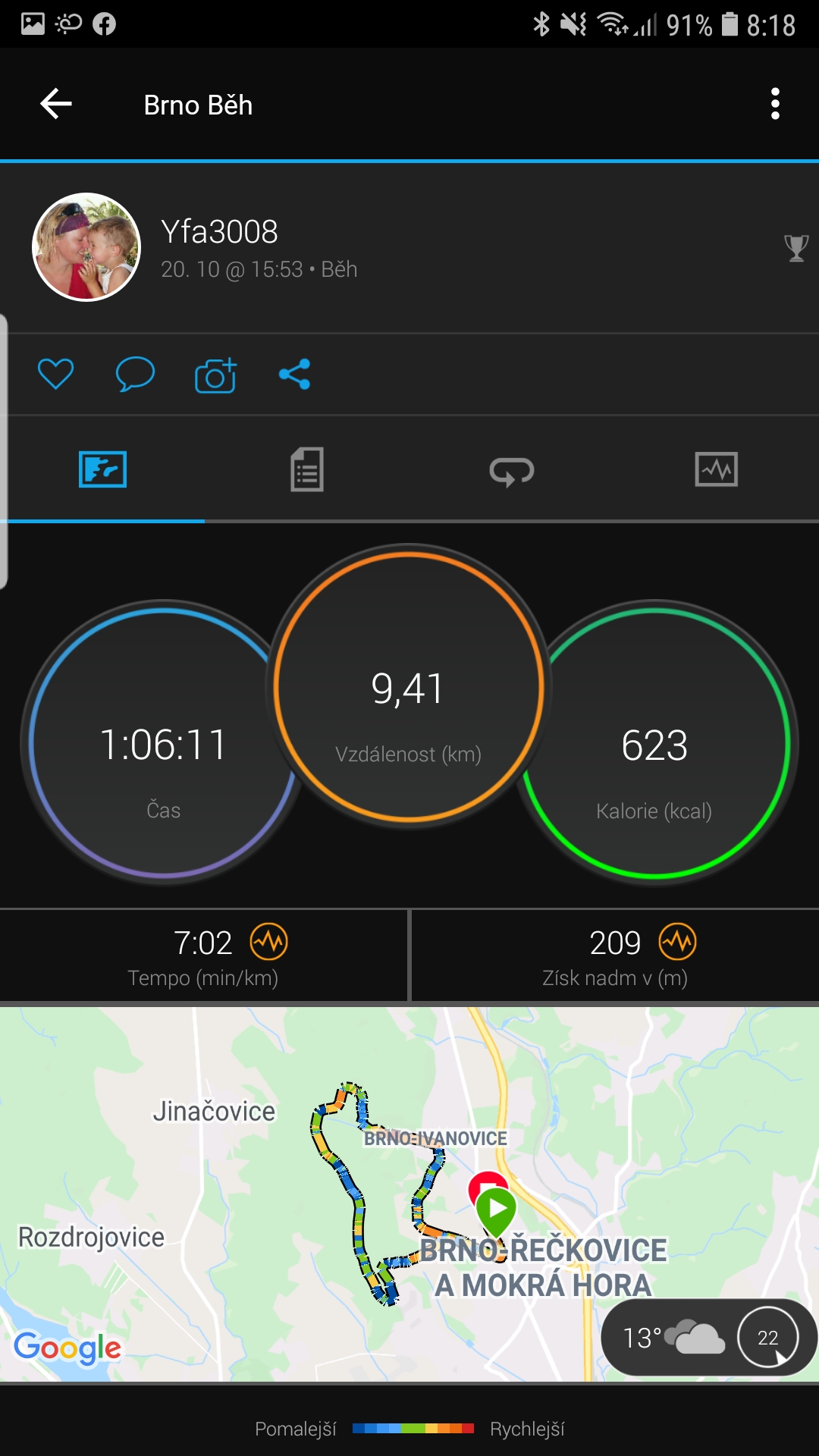The width and height of the screenshot is (819, 1456).
Task: Go back using the arrow
Action: click(56, 104)
